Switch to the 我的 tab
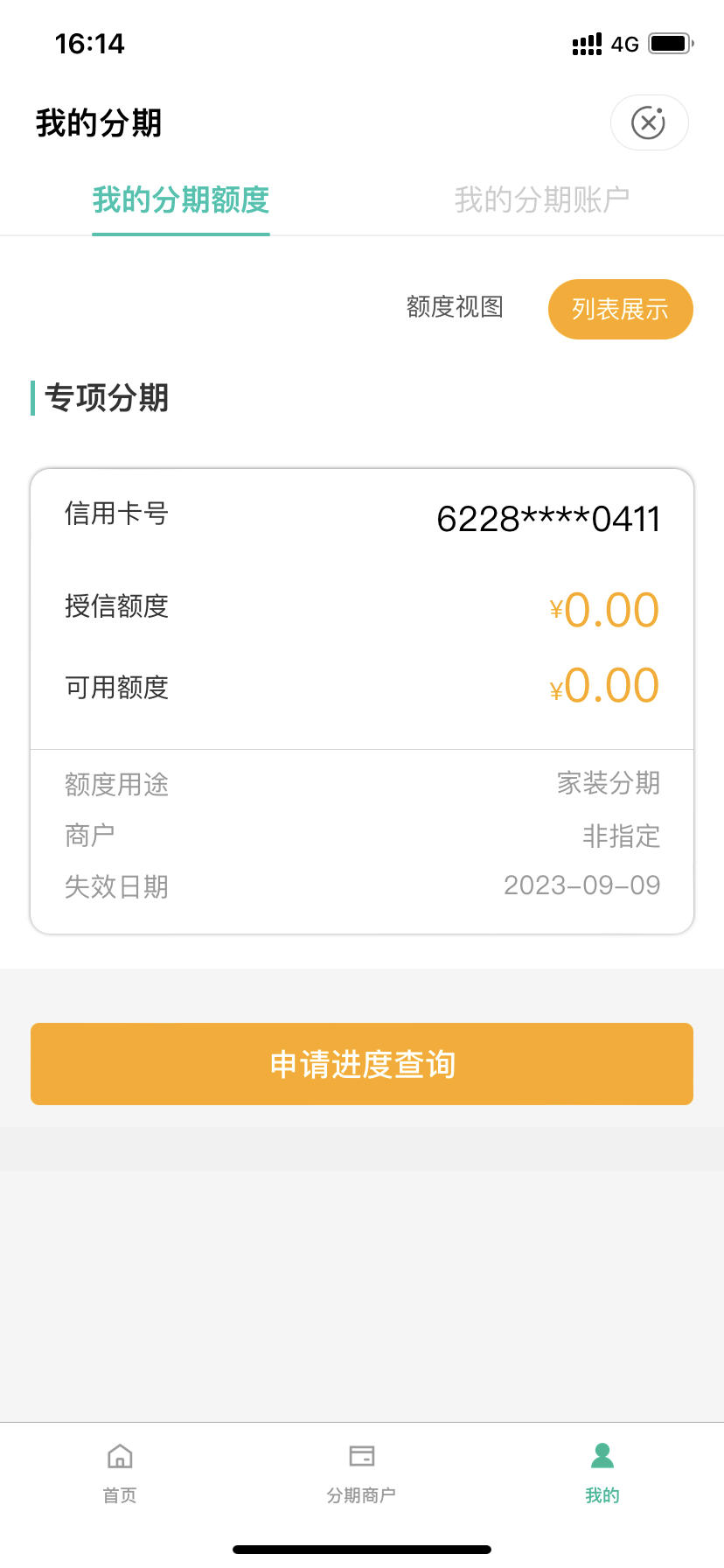This screenshot has height=1568, width=724. (x=602, y=1473)
